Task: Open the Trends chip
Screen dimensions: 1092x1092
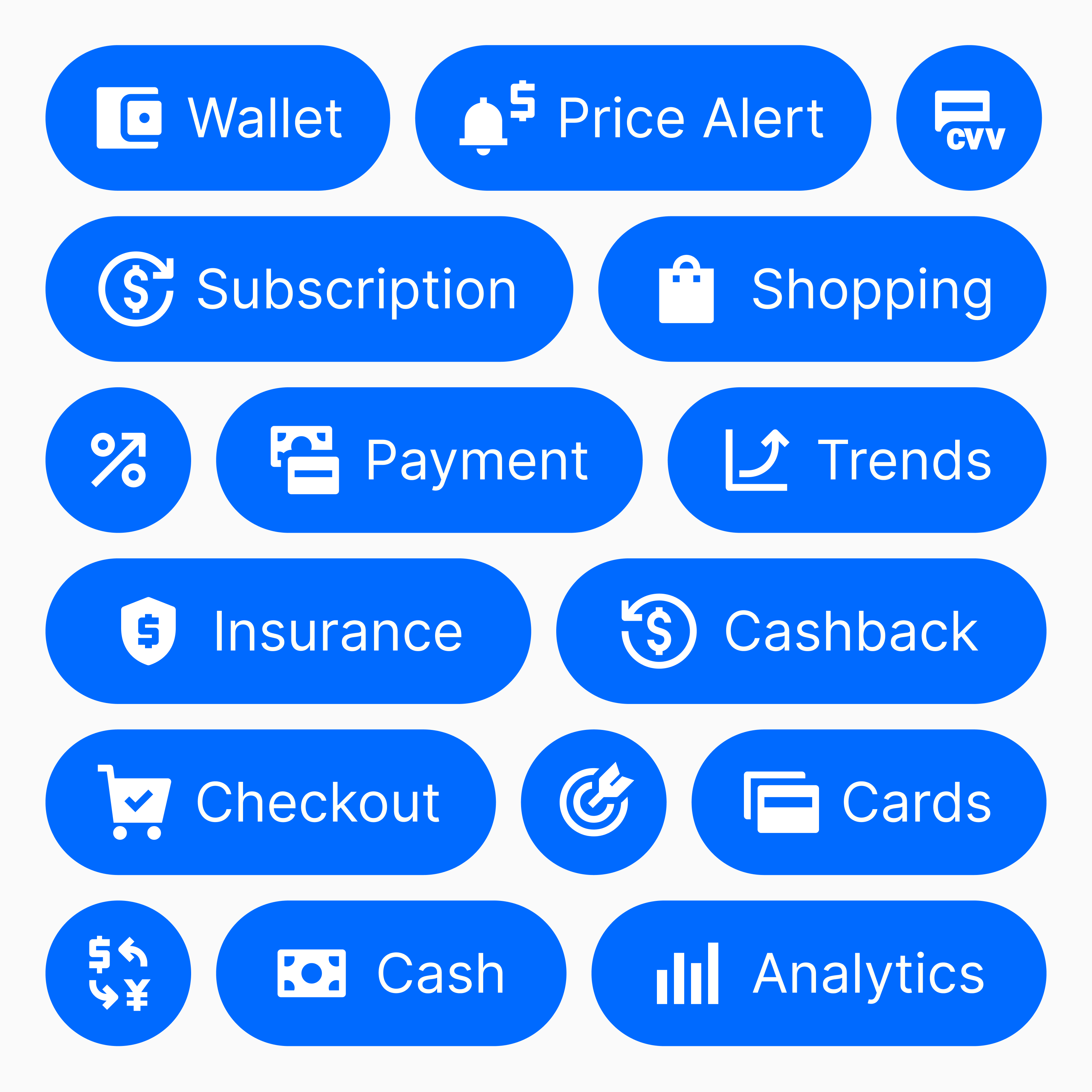Action: (x=856, y=460)
